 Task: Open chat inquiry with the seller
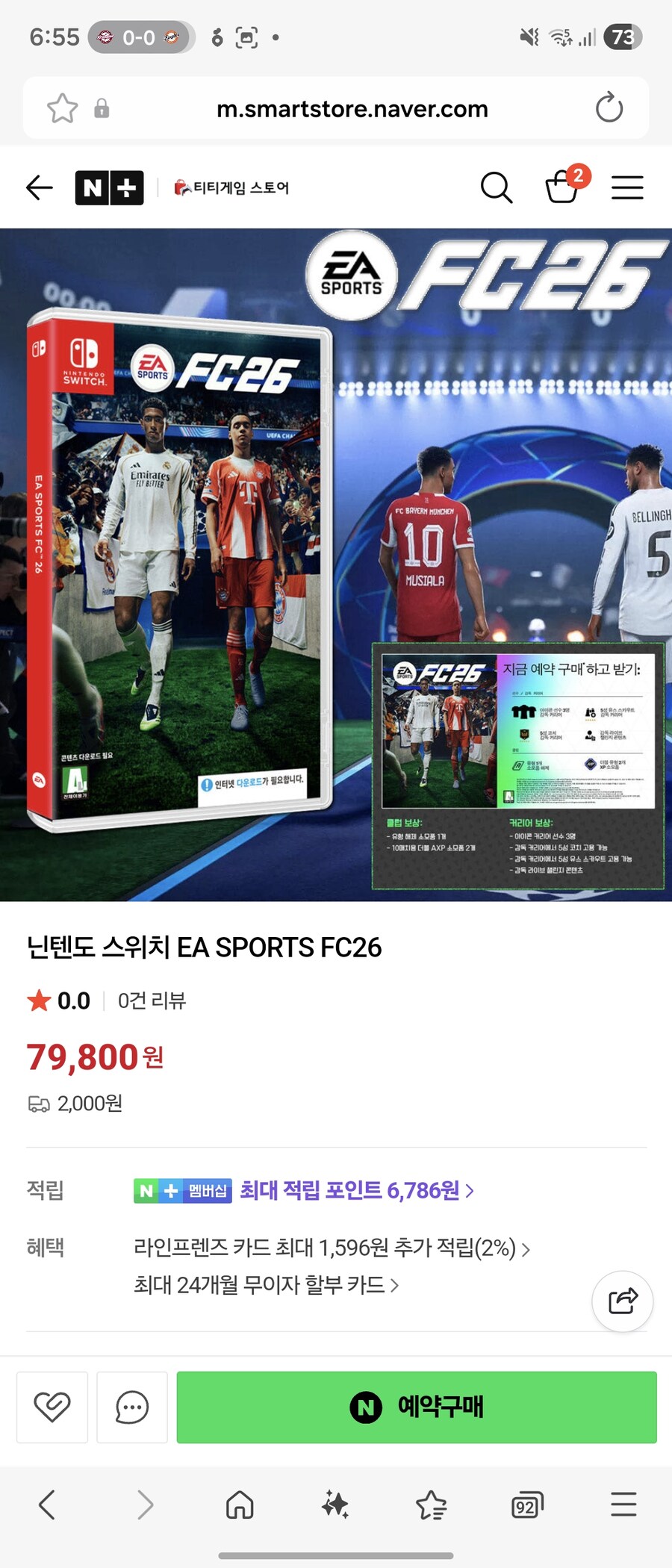(x=132, y=1407)
